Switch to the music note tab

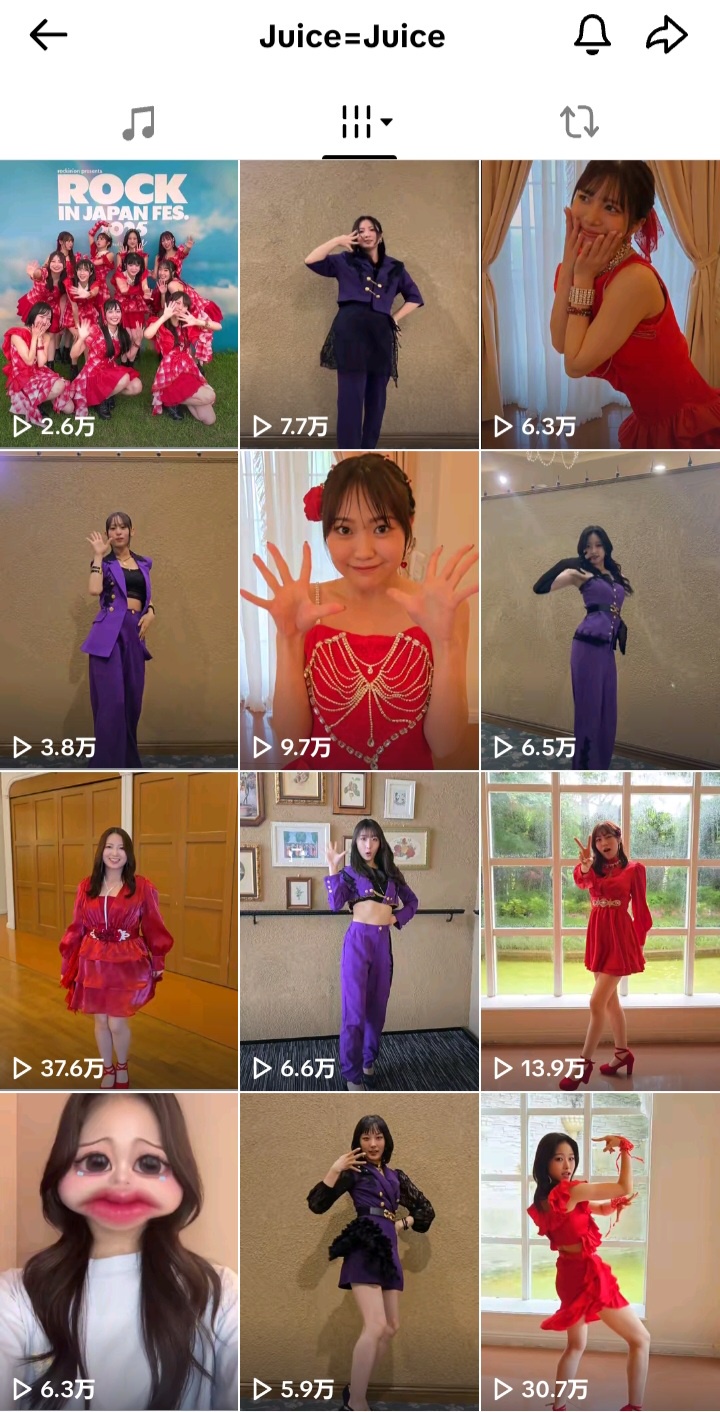138,123
